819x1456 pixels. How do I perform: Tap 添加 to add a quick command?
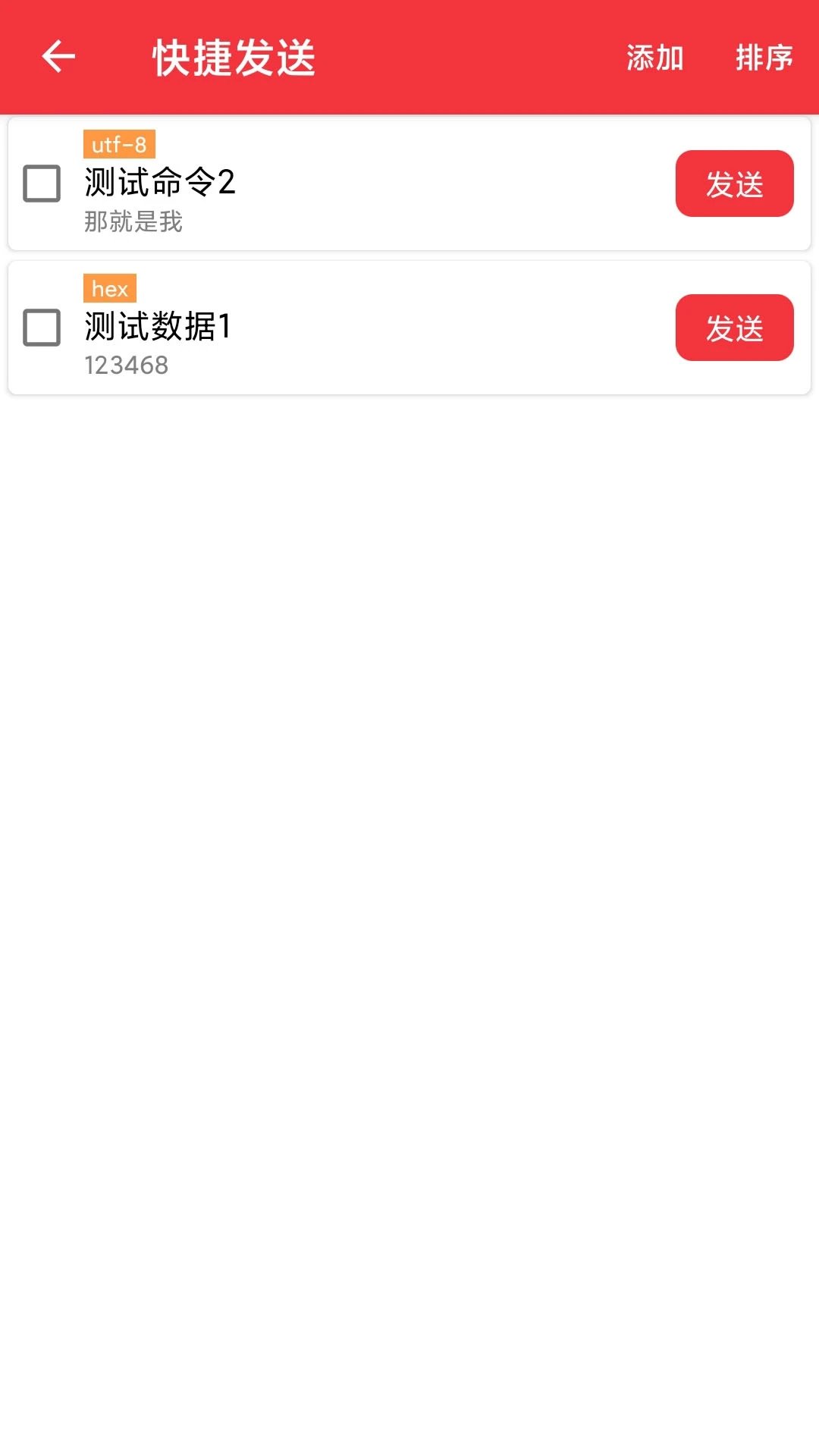(654, 58)
